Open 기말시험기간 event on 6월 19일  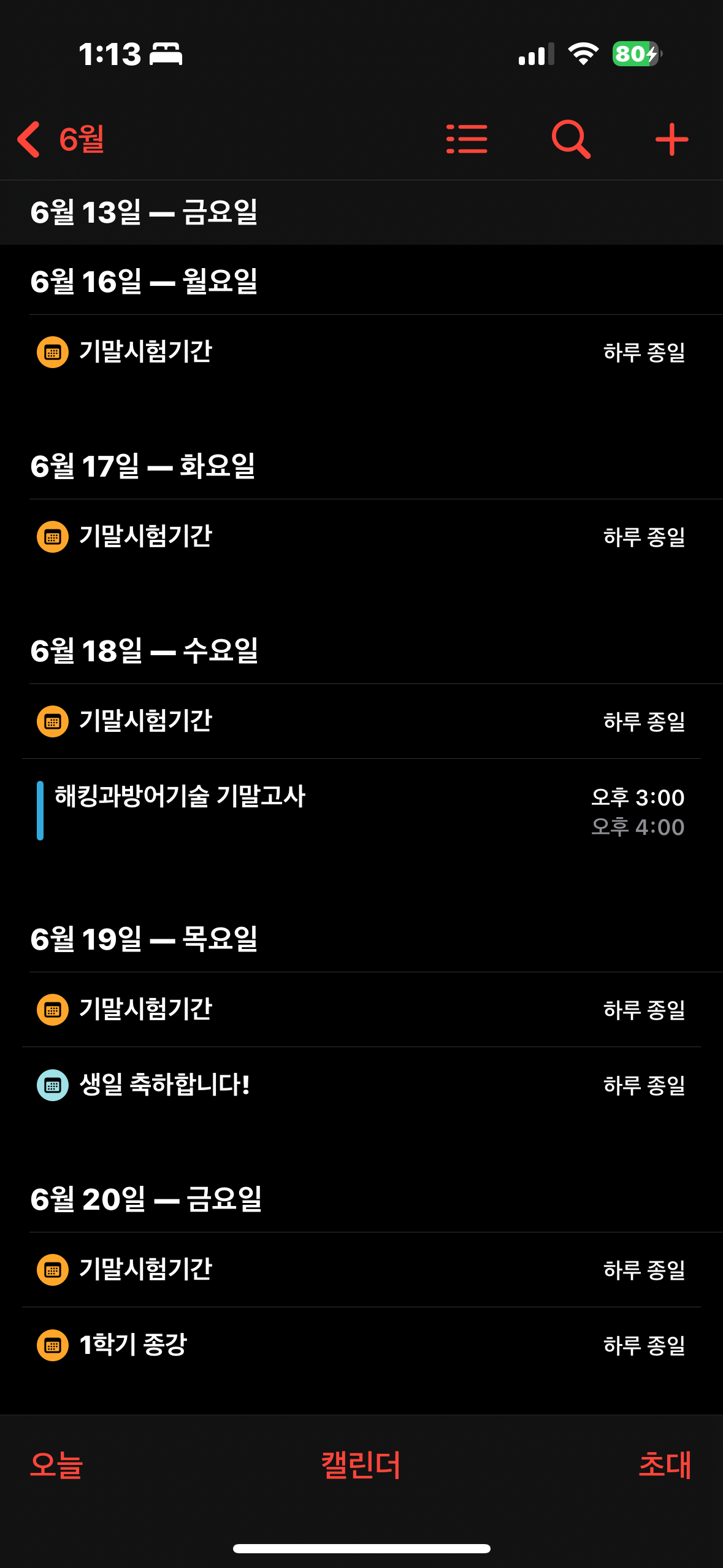[x=361, y=1009]
